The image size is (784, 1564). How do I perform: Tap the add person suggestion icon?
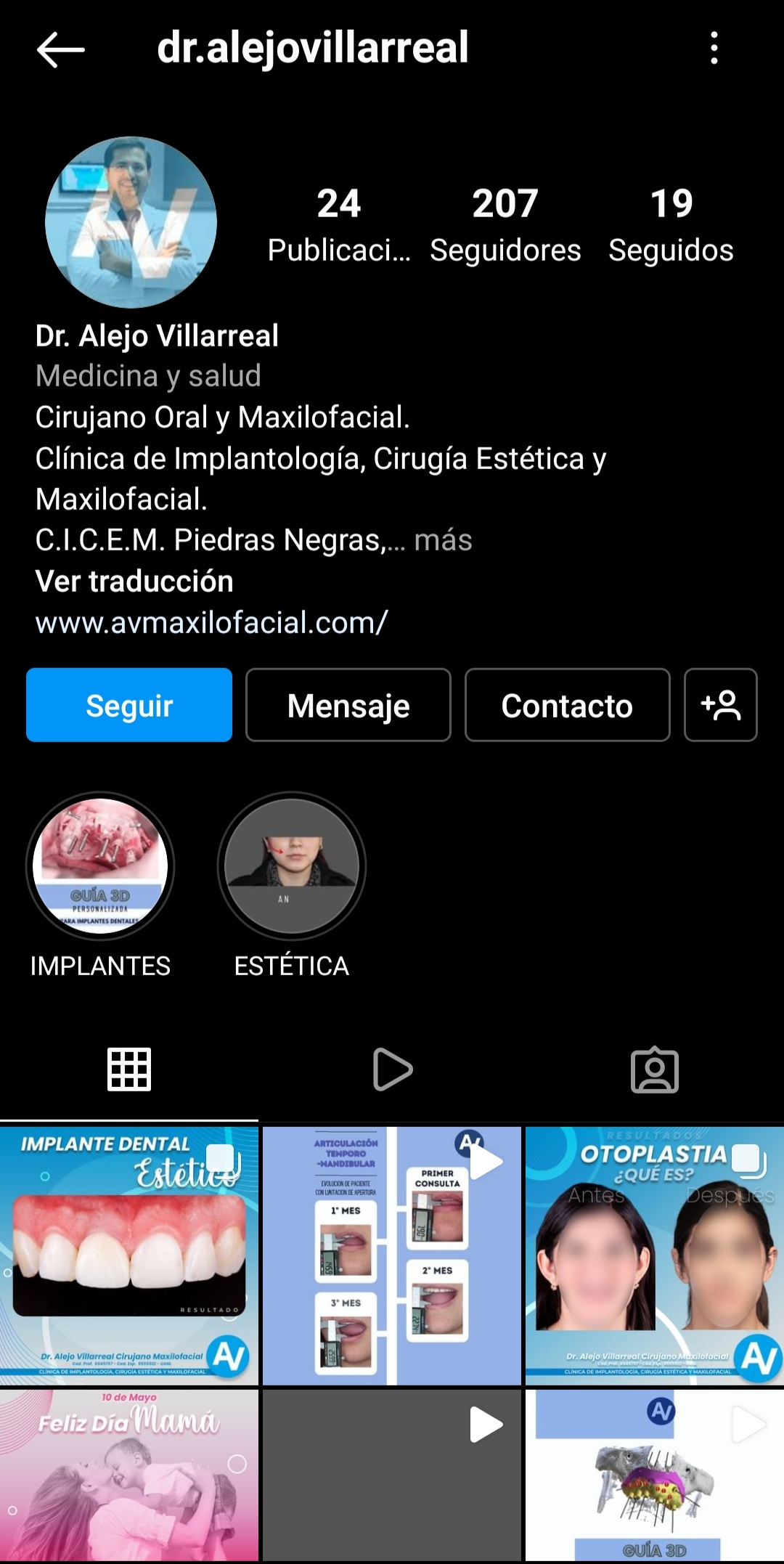click(x=720, y=704)
